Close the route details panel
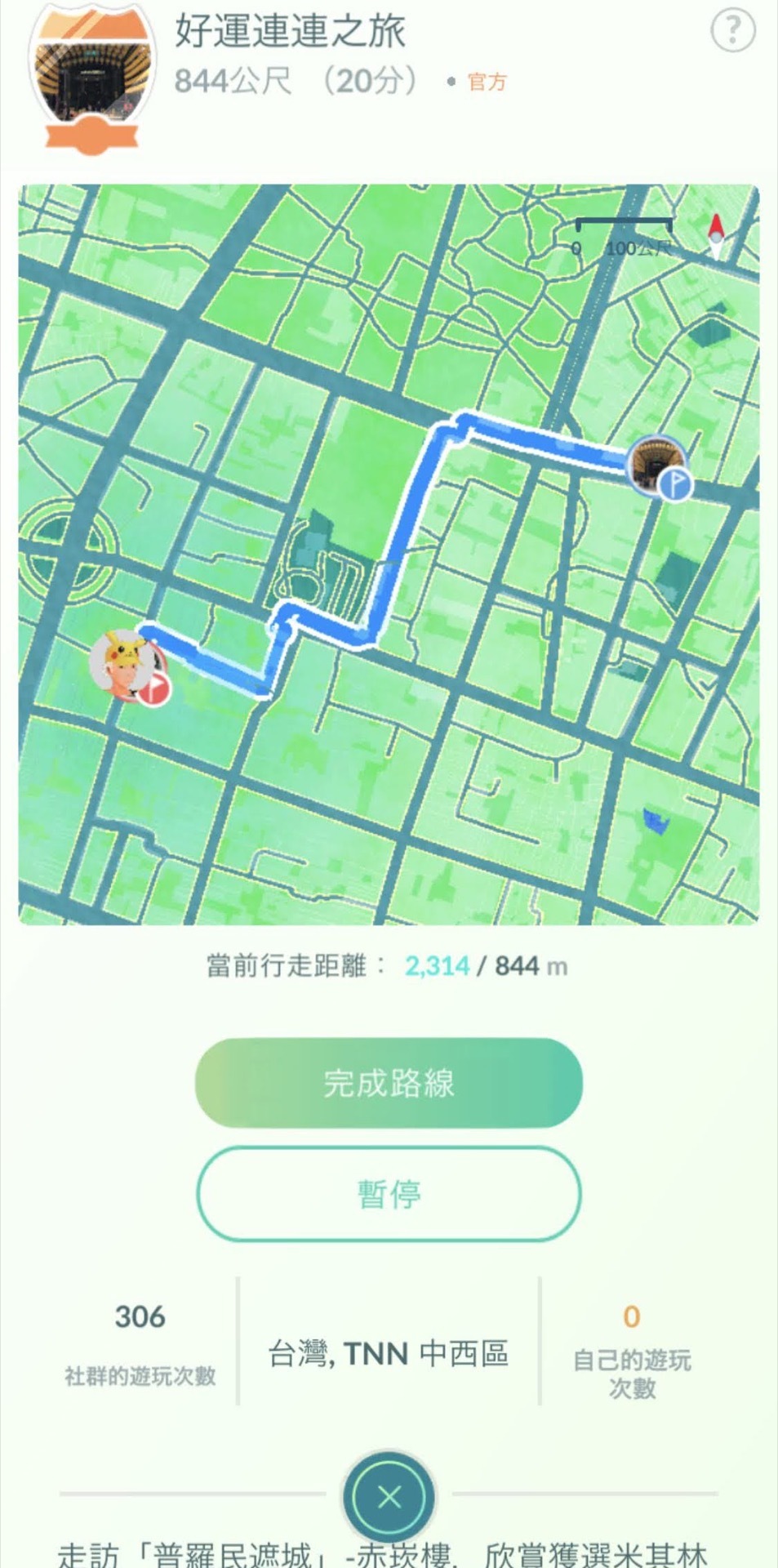 pos(389,1496)
